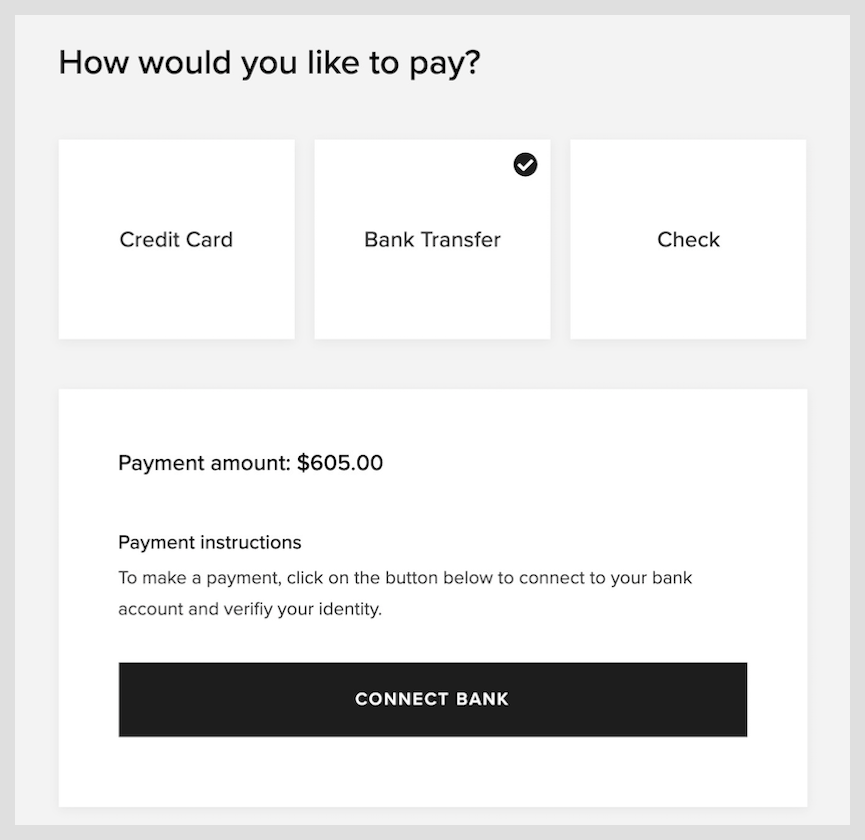The image size is (865, 840).
Task: Choose the Bank Transfer option
Action: click(432, 239)
